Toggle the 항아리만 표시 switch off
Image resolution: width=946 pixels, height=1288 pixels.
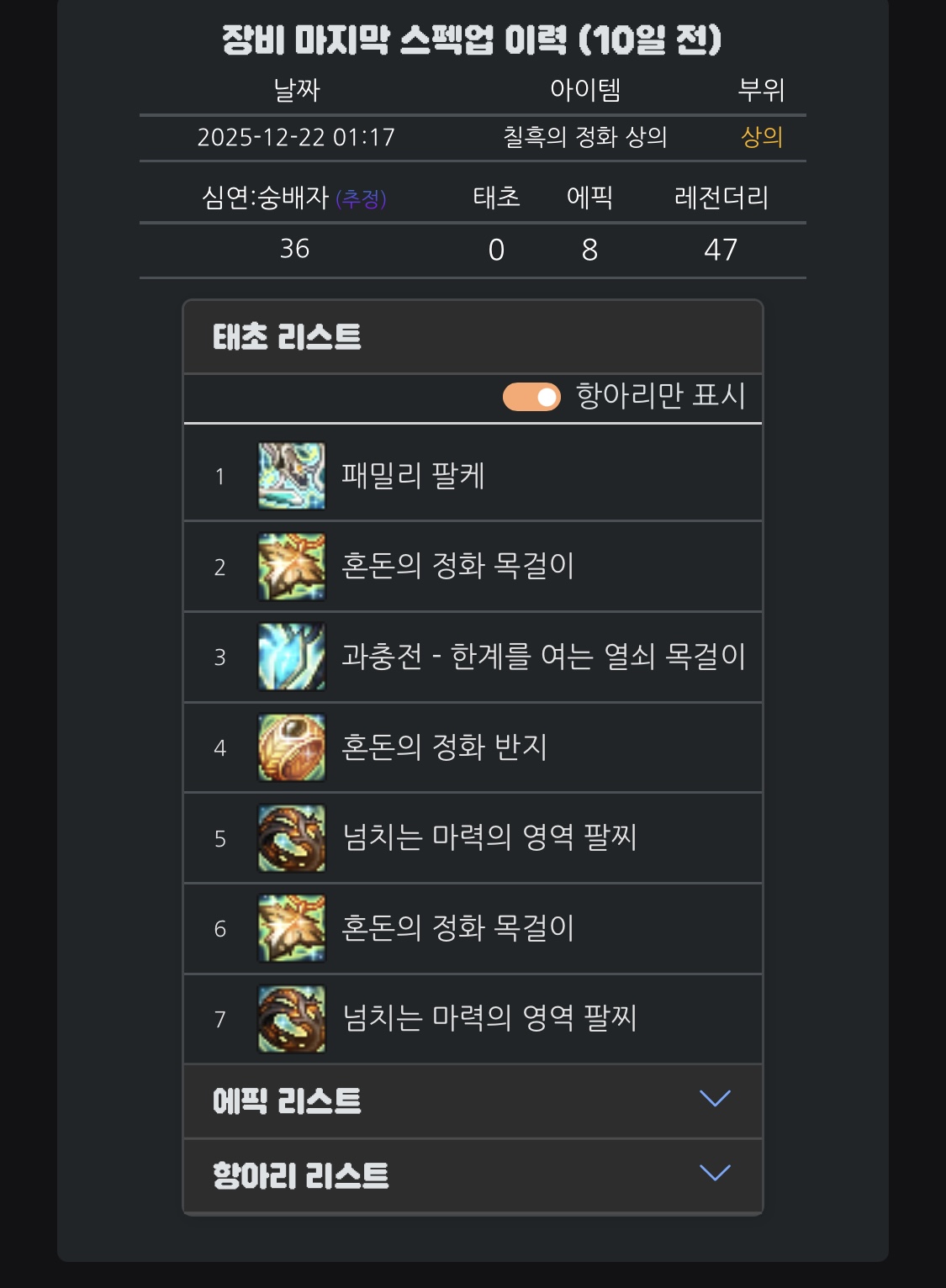(x=531, y=397)
